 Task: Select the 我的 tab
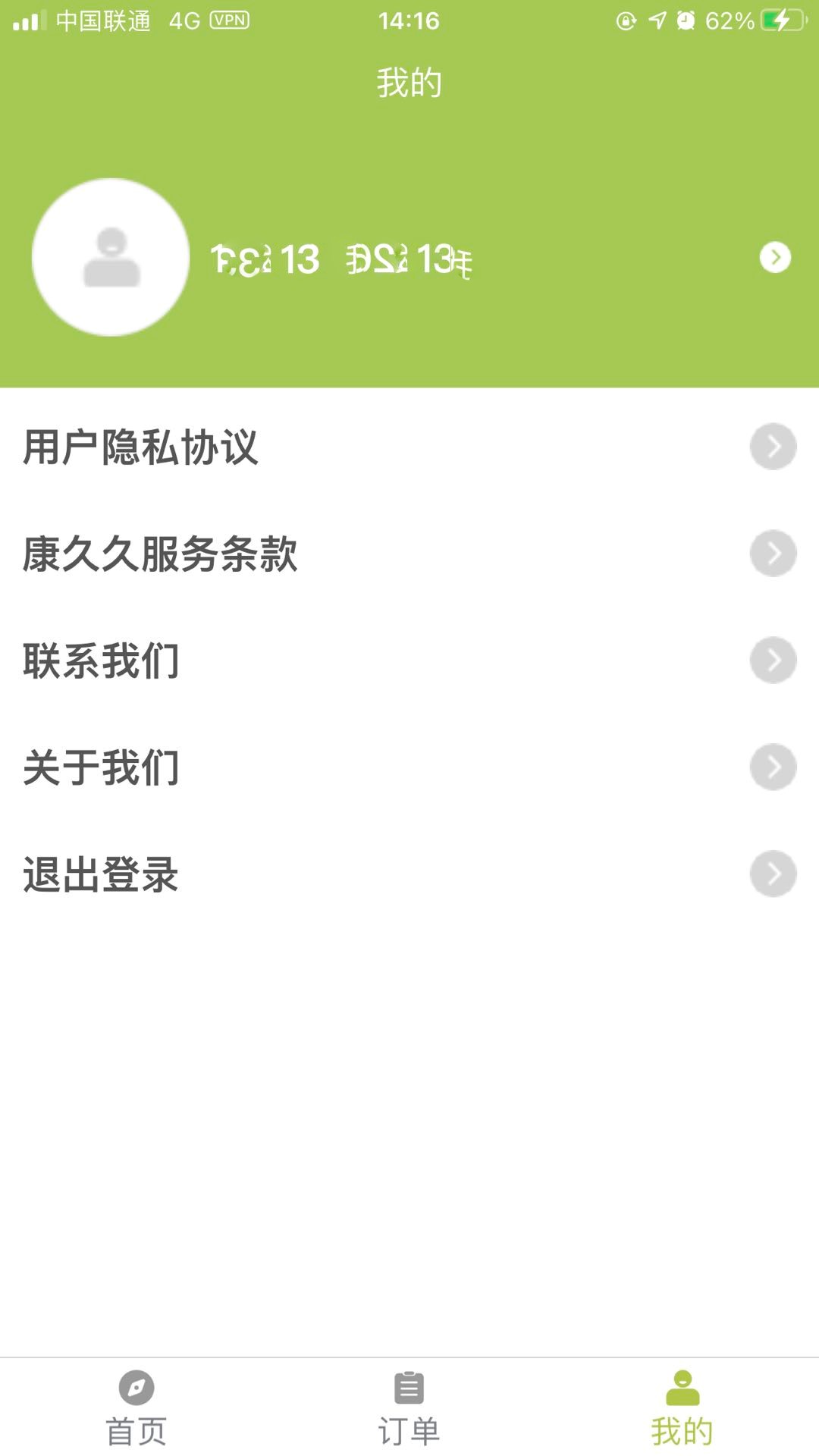coord(682,1408)
